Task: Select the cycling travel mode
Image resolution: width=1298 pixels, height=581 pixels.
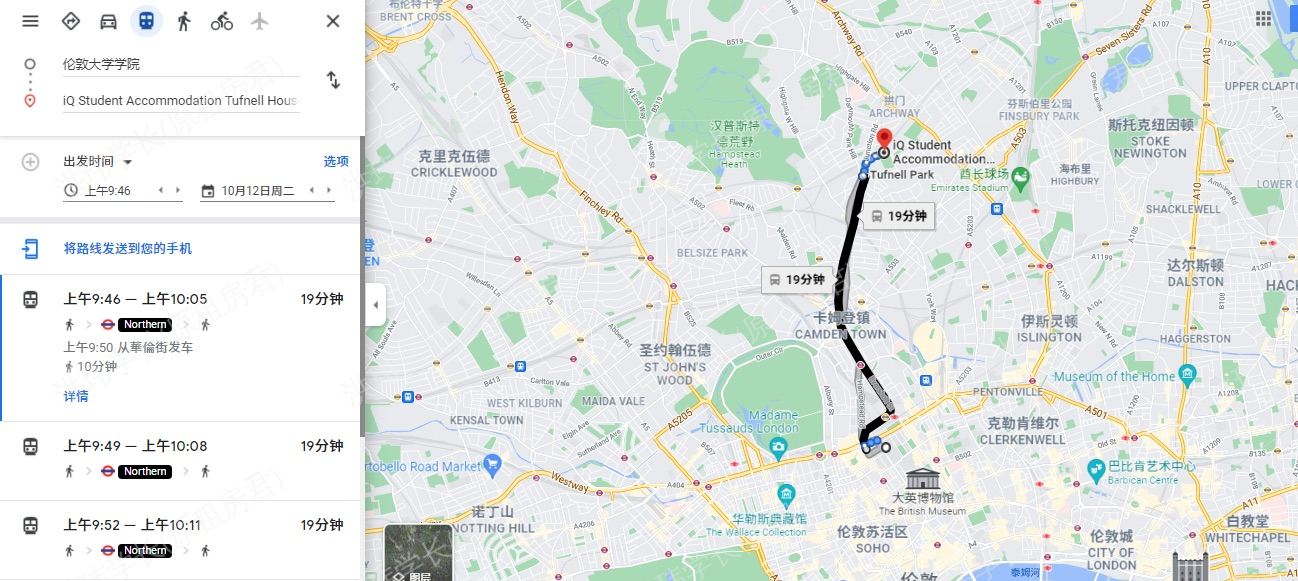Action: pyautogui.click(x=221, y=21)
